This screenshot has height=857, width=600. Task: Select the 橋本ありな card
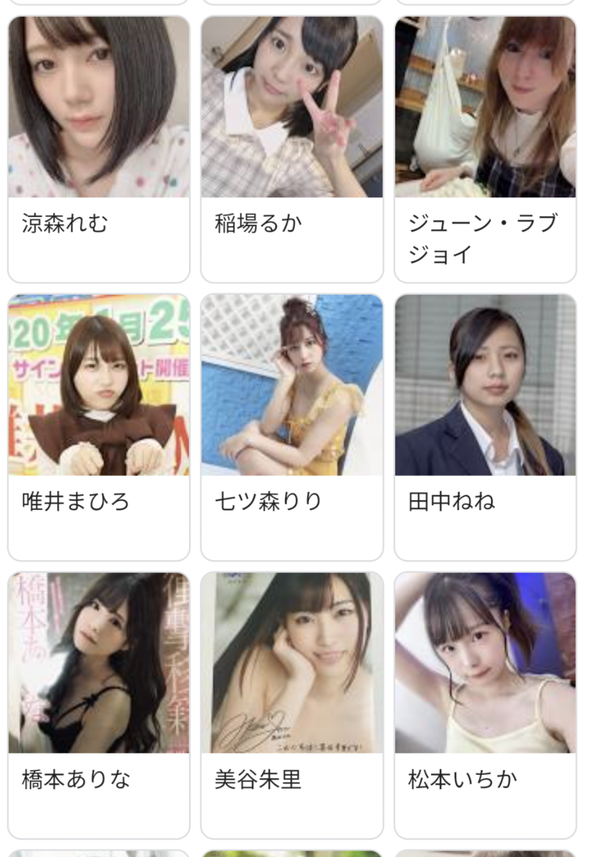[x=98, y=705]
